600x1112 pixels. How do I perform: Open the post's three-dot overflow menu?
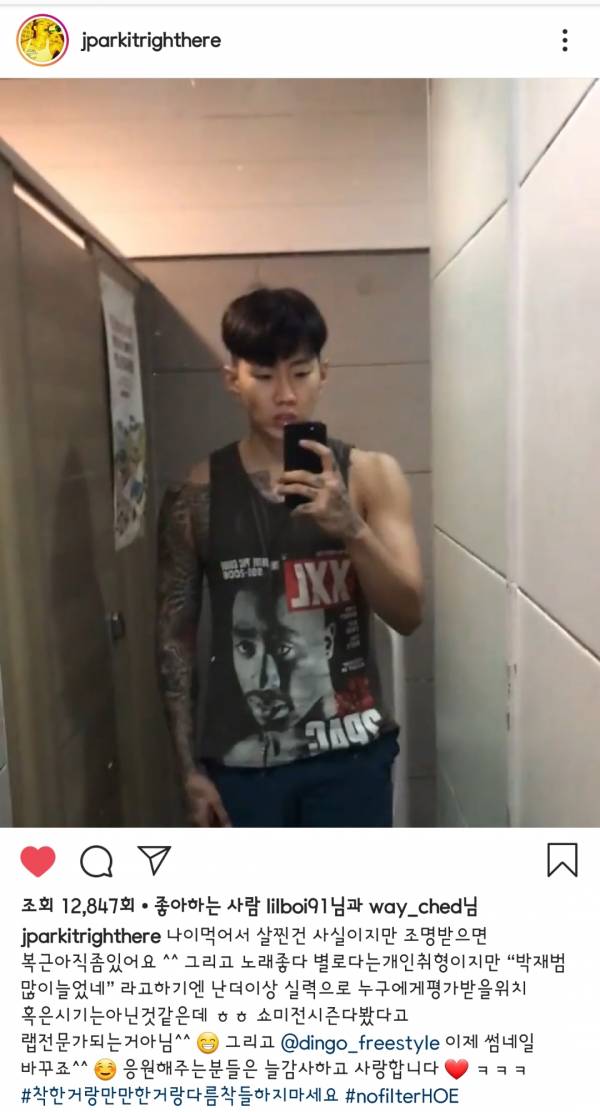tap(565, 41)
